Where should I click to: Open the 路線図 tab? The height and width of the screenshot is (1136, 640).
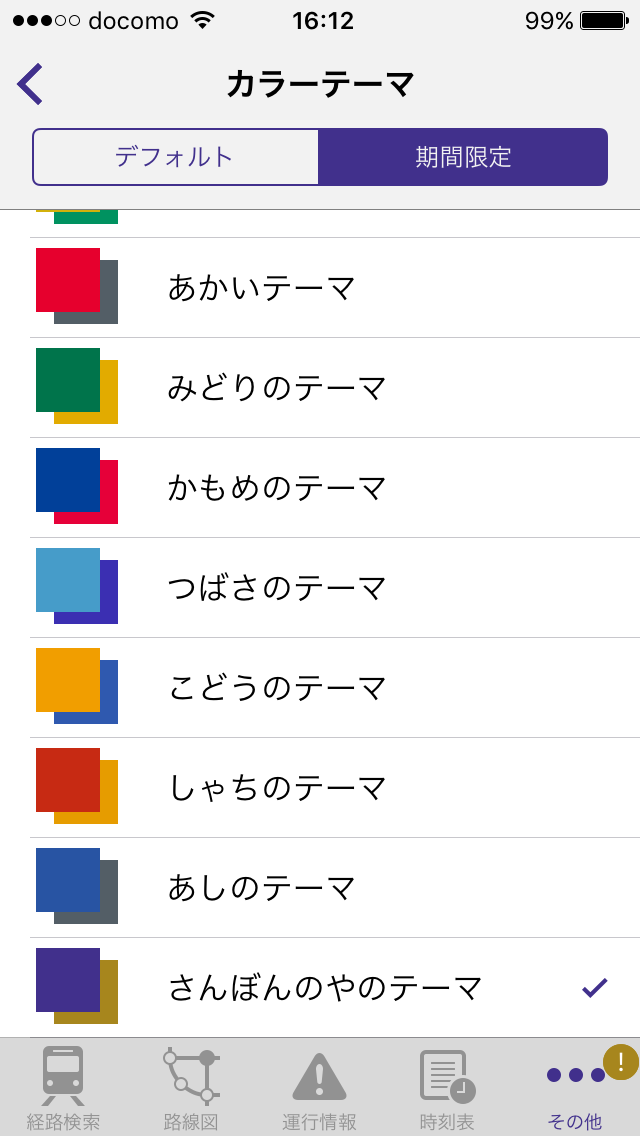pos(191,1087)
